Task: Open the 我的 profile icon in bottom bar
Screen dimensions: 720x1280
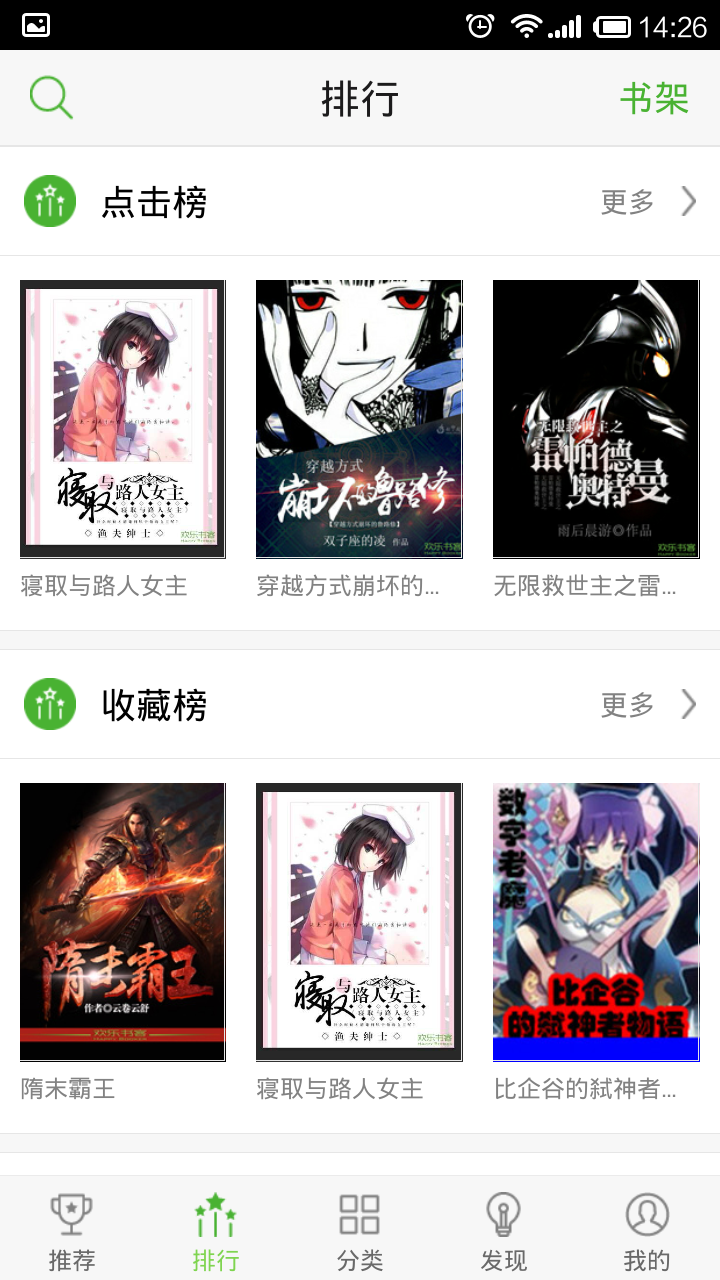Action: click(646, 1213)
